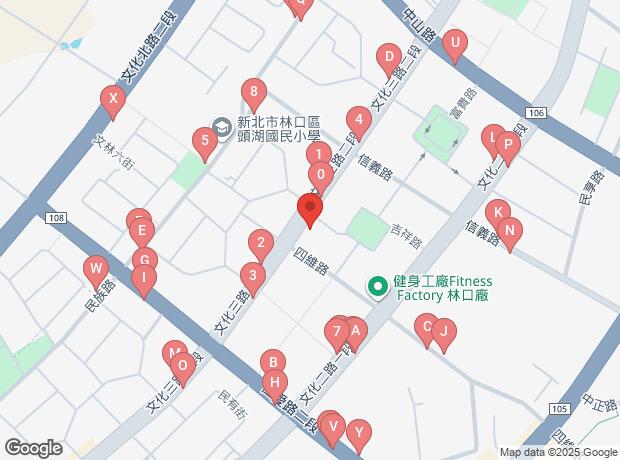Tap the map pin labeled J
The width and height of the screenshot is (620, 460).
(x=443, y=332)
